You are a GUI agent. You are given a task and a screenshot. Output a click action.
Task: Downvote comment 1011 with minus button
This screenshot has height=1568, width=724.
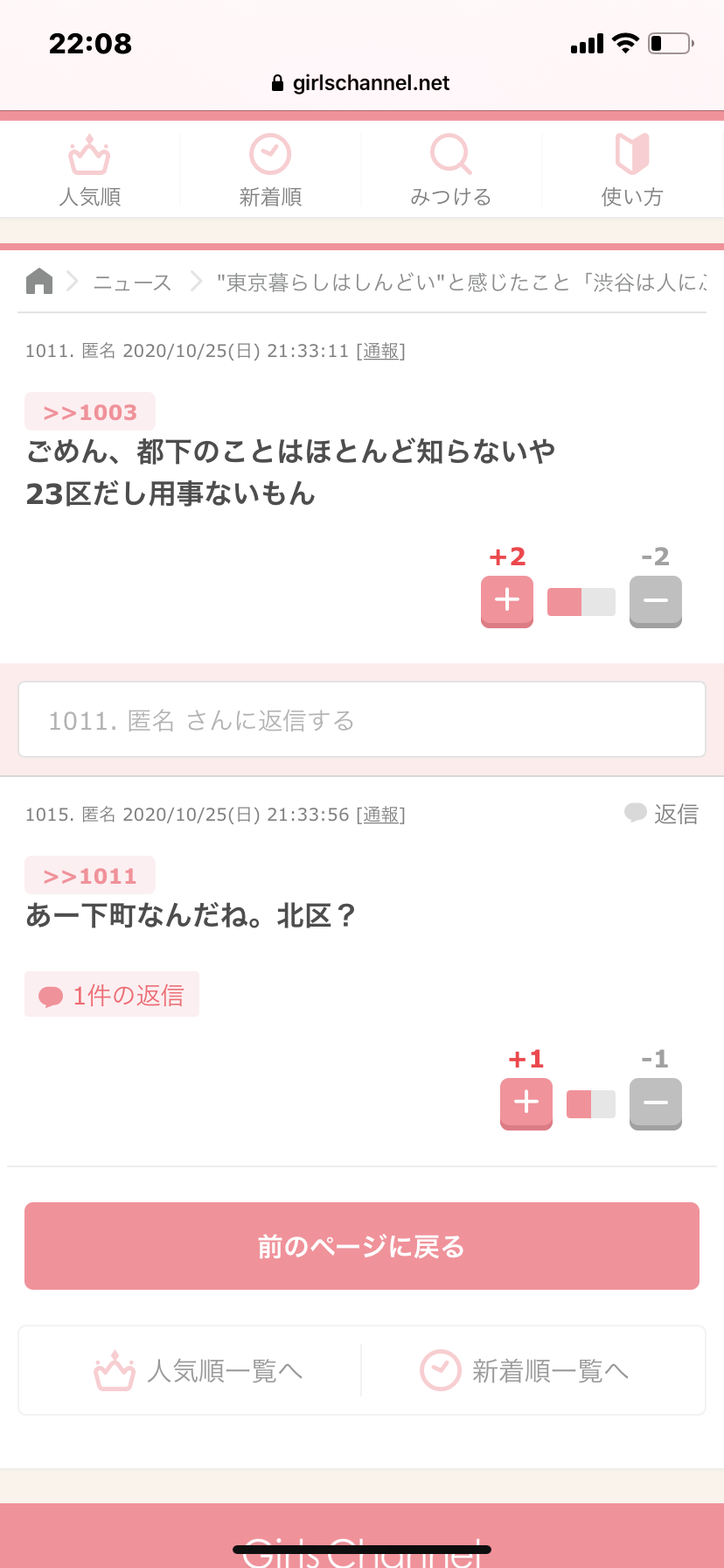click(x=655, y=600)
